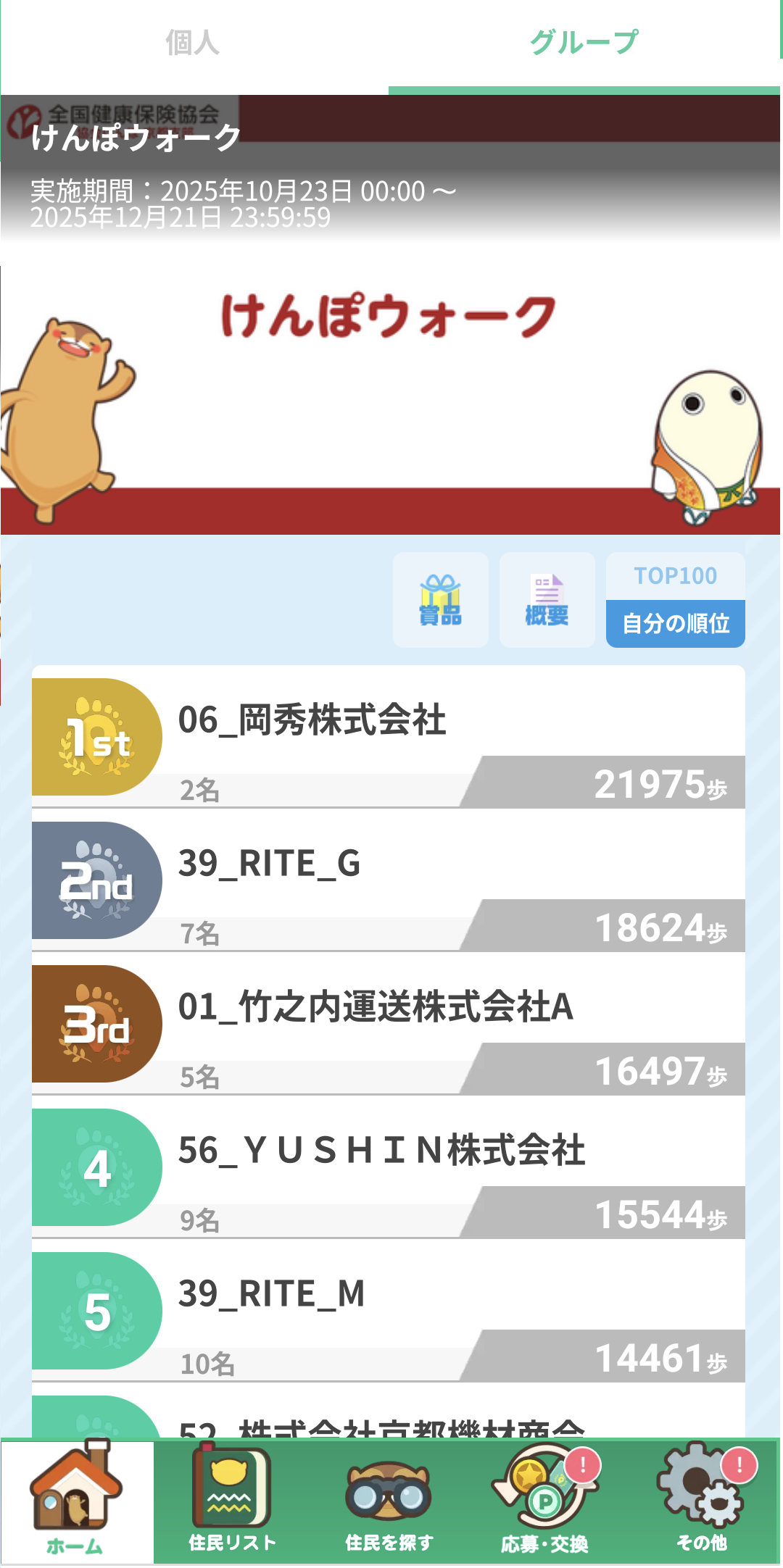Open the その他 settings tab
Image resolution: width=783 pixels, height=1568 pixels.
pos(702,1501)
